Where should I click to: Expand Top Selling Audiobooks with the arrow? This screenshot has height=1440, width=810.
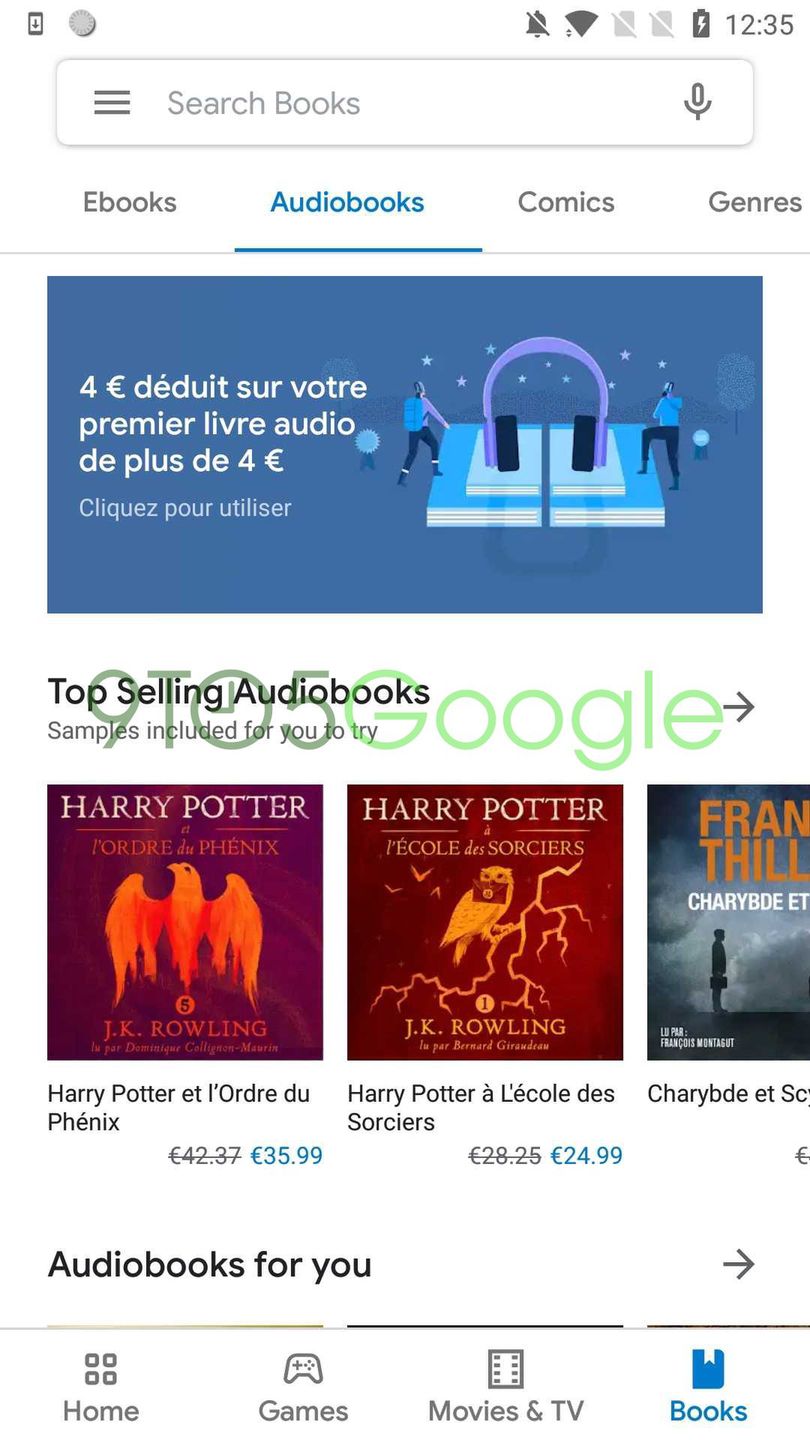(738, 707)
